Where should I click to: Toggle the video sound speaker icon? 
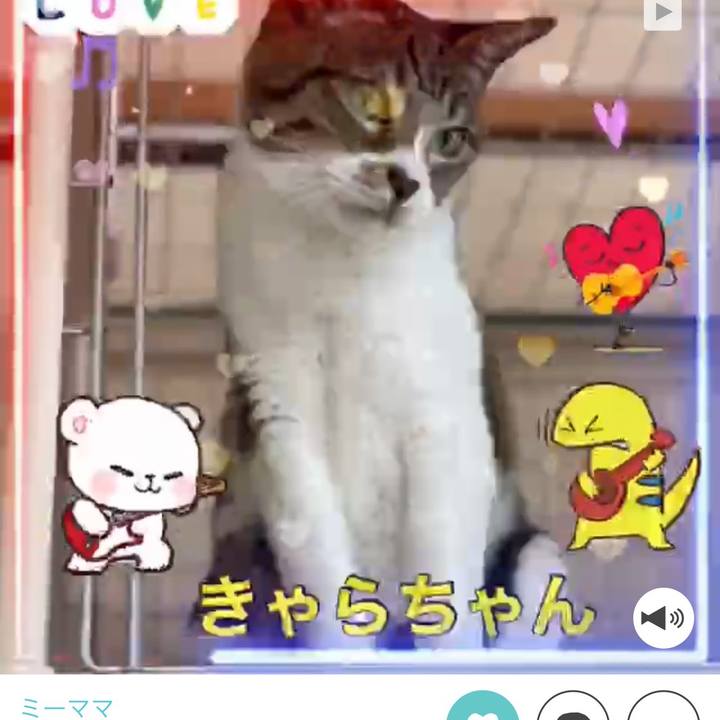point(663,618)
